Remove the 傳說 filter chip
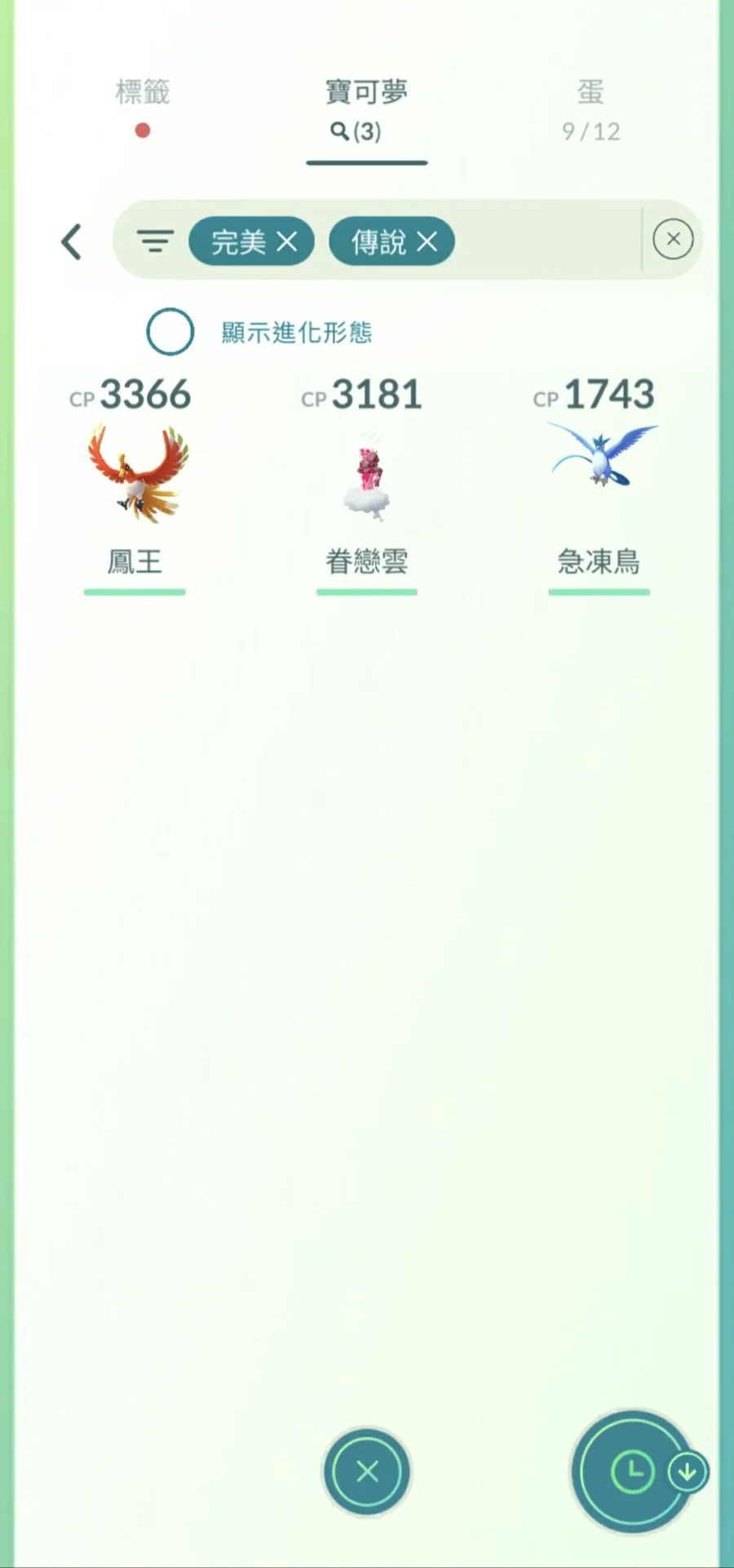 427,241
